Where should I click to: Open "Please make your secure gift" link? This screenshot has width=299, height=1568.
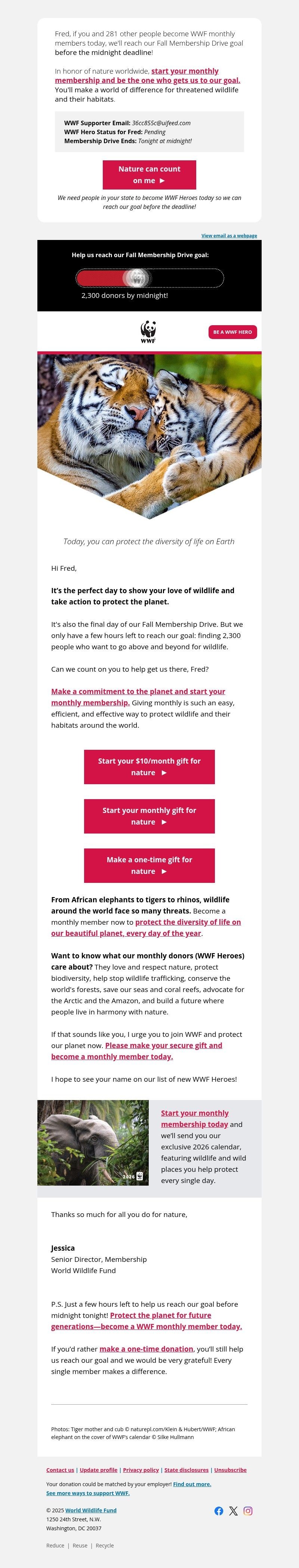point(163,1045)
